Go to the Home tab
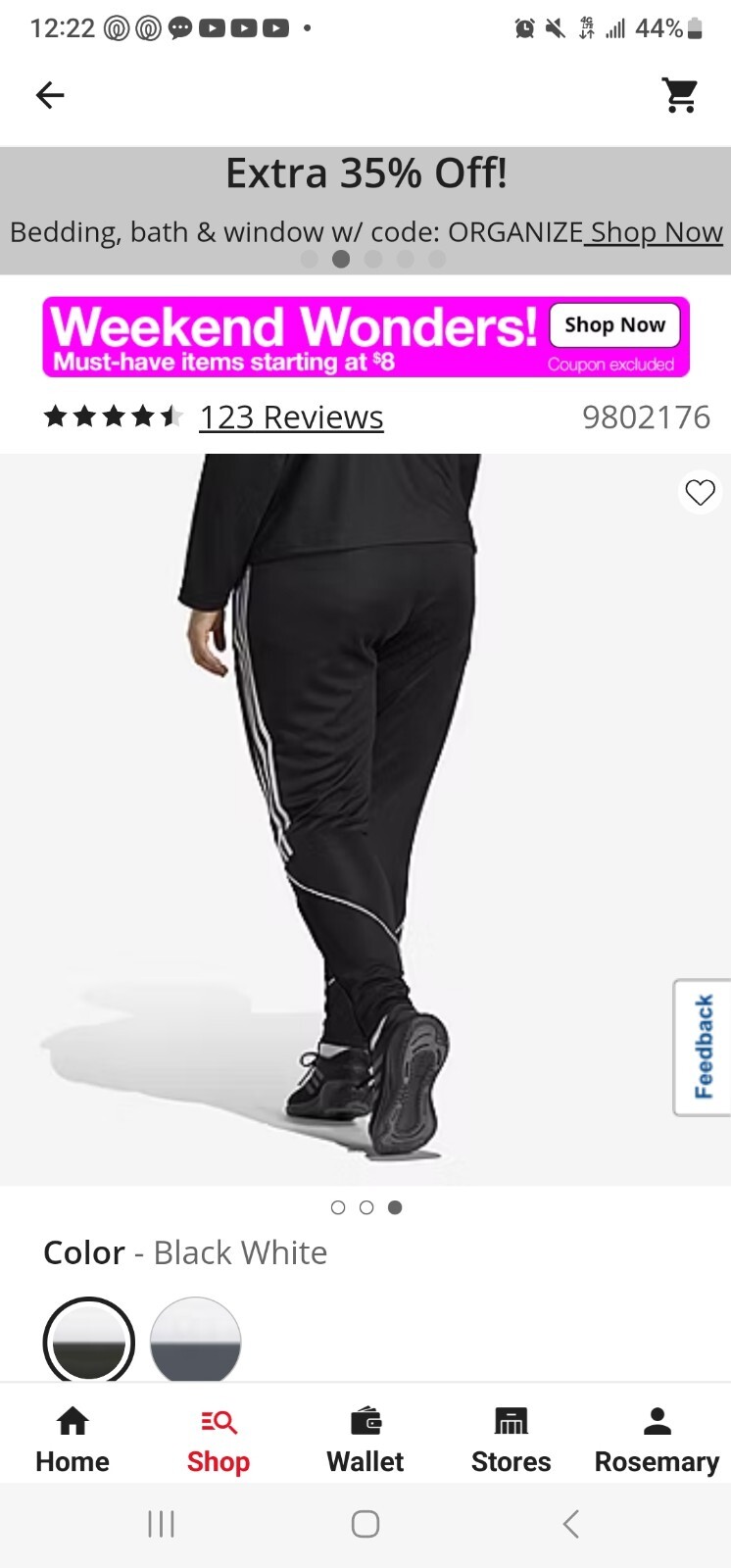The height and width of the screenshot is (1568, 731). pos(73,1440)
